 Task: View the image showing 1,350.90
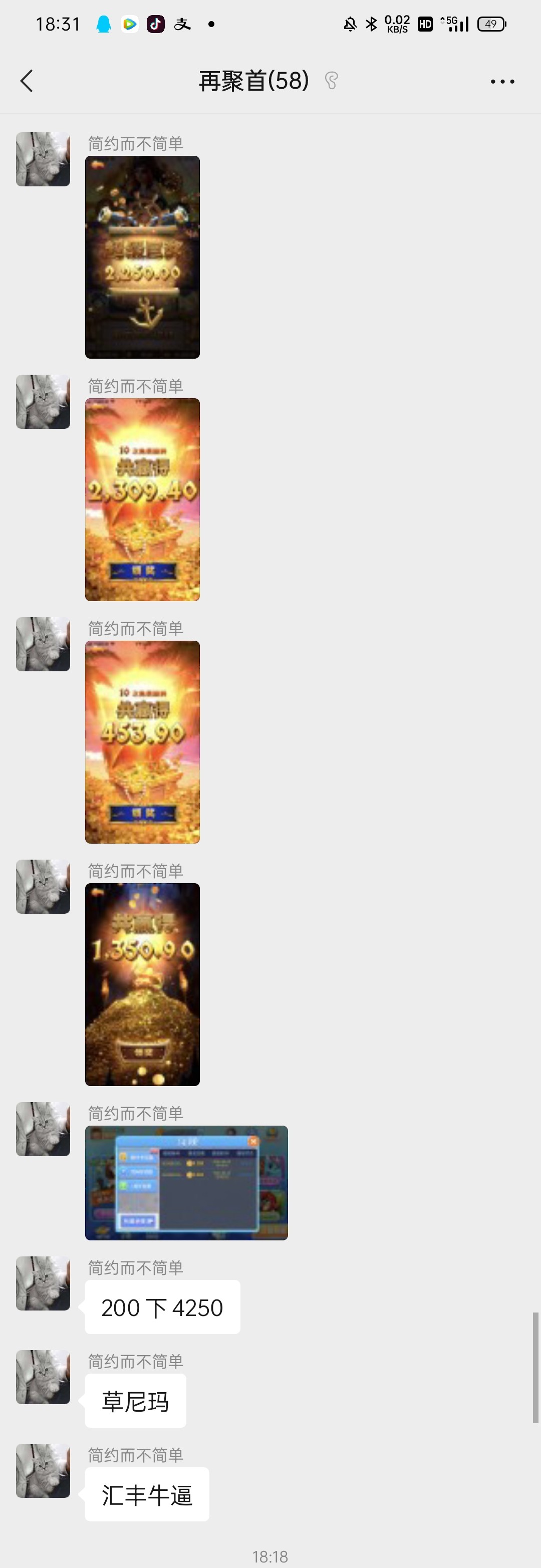click(x=142, y=984)
